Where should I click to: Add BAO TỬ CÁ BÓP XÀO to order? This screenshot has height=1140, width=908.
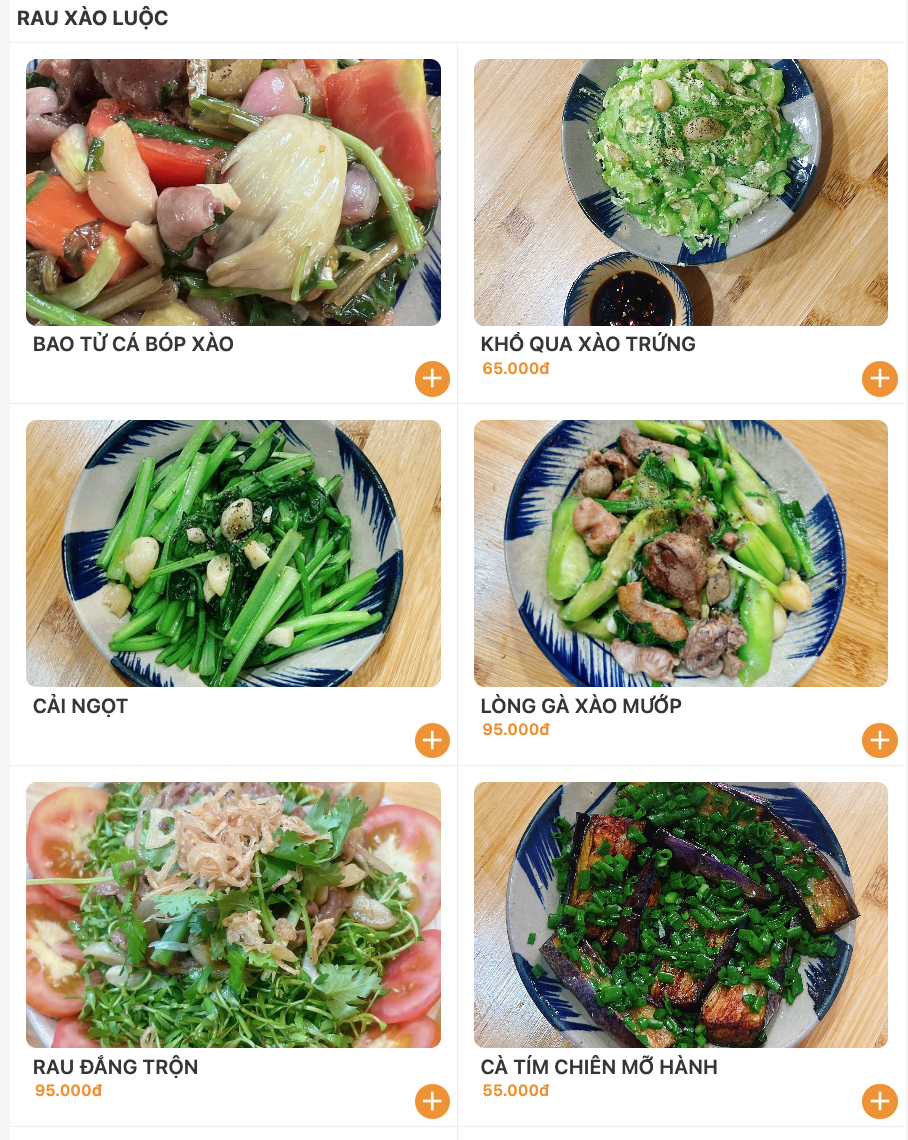432,379
